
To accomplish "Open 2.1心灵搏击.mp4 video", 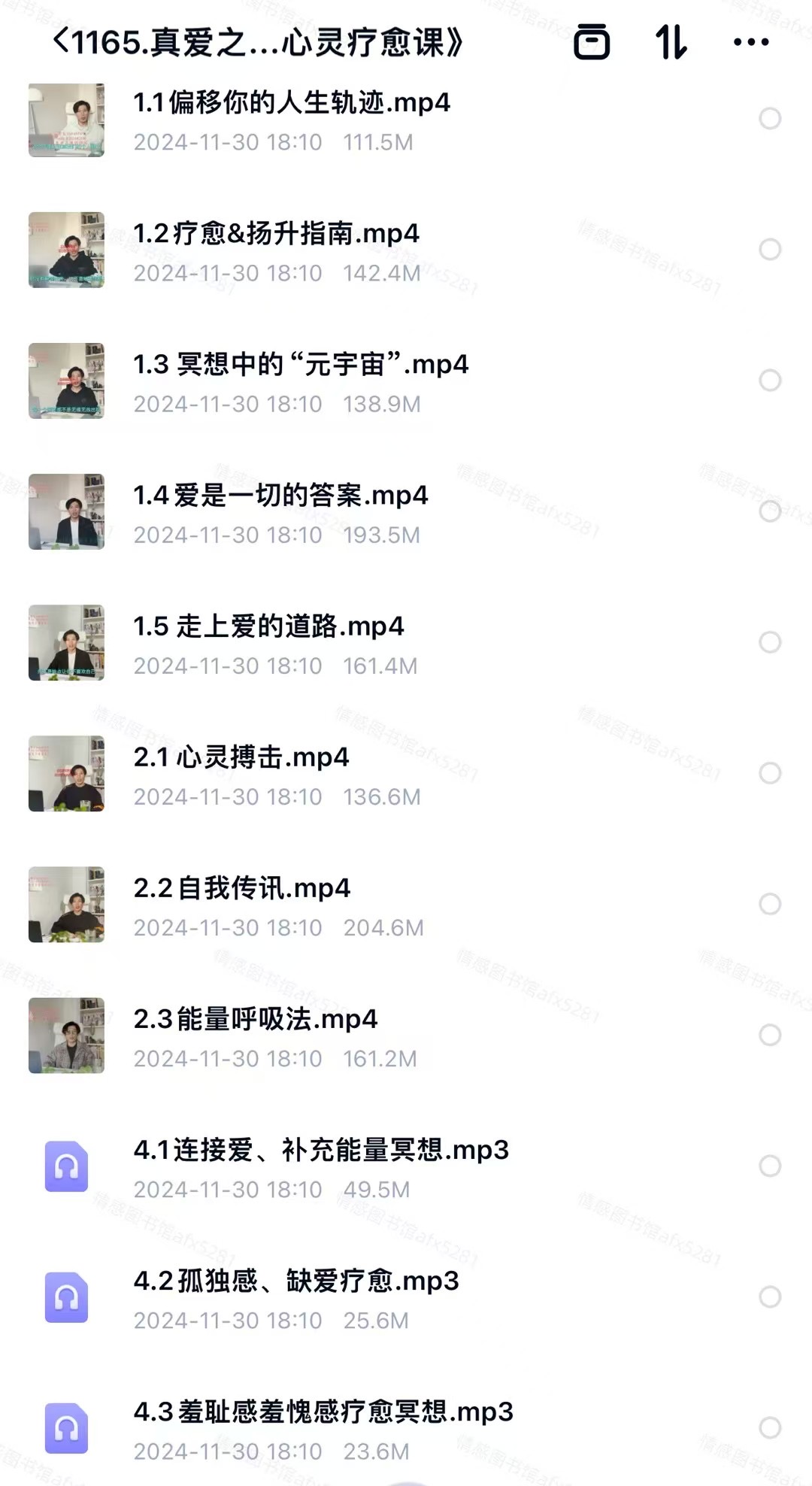I will tap(241, 757).
